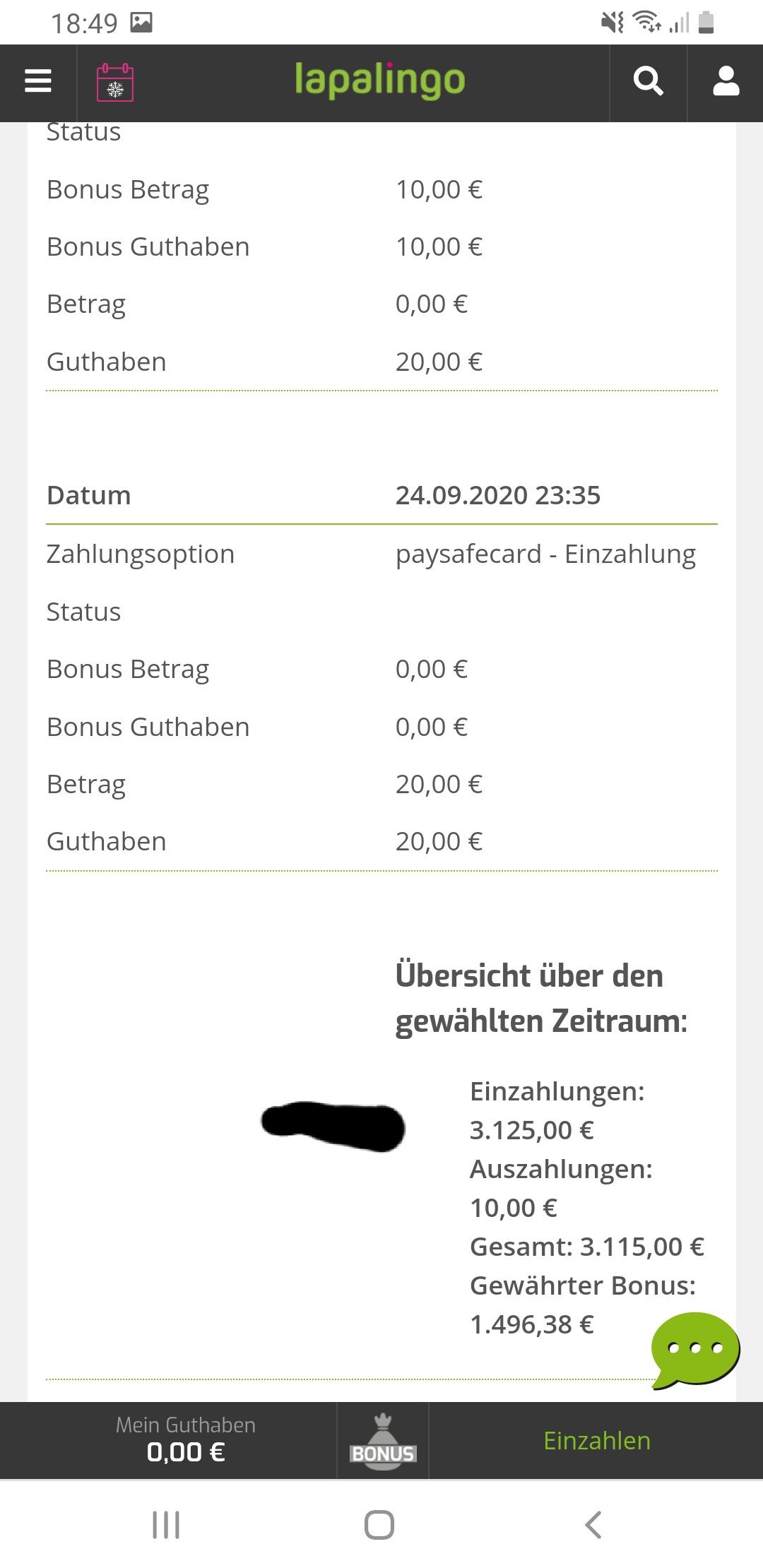
Task: Open the pink calendar promotions icon
Action: tap(115, 83)
